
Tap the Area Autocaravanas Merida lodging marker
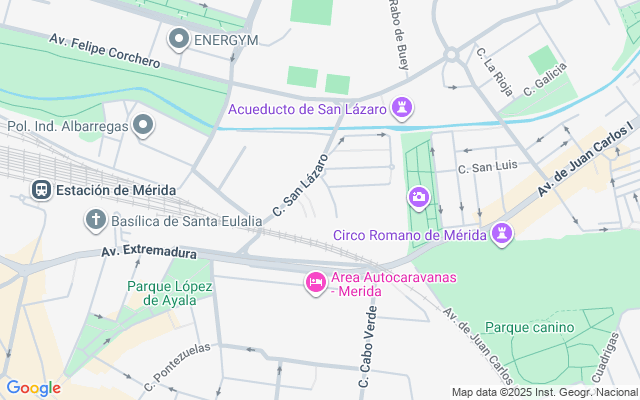tap(316, 283)
